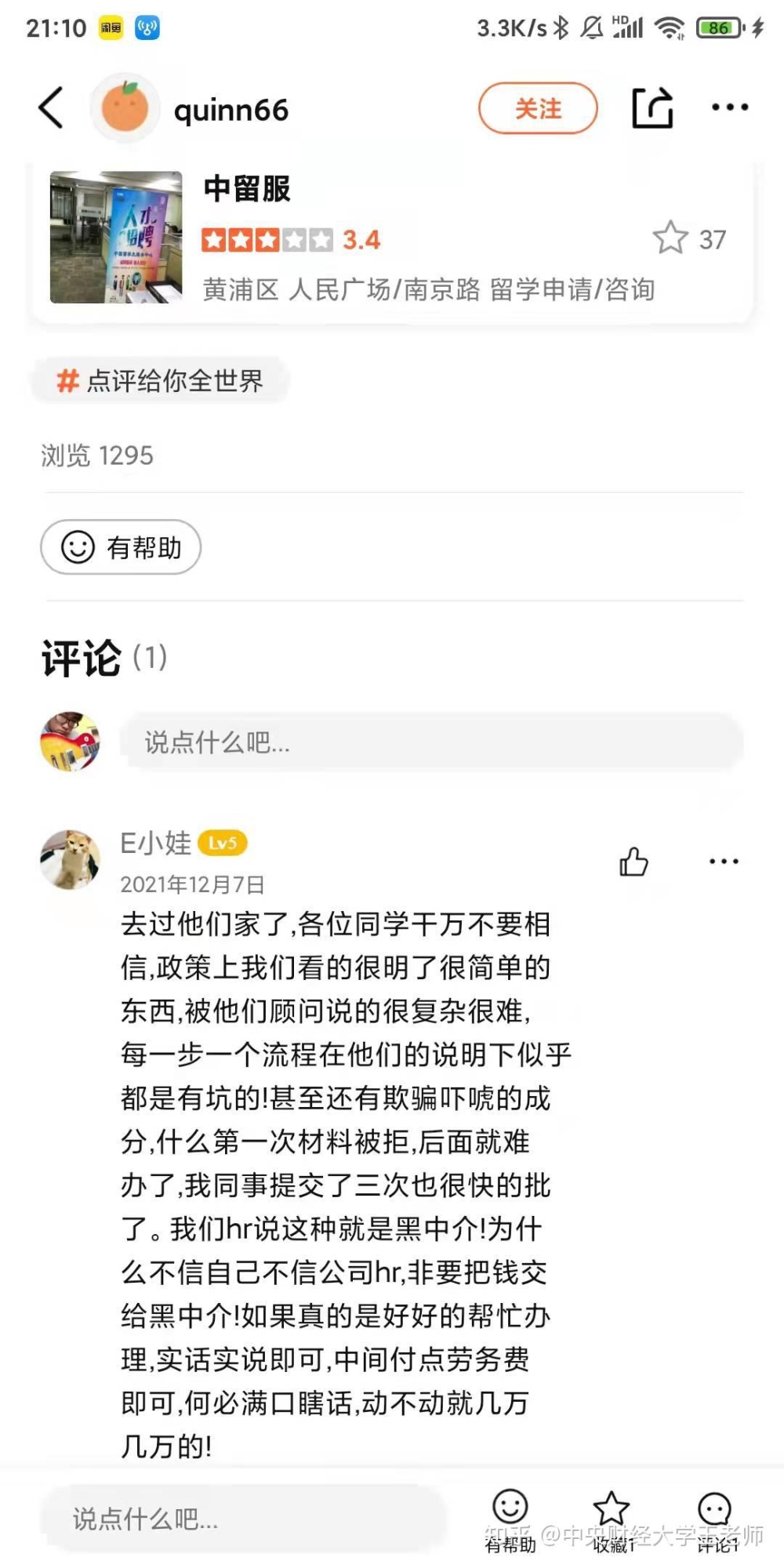Open the top-right overflow menu

tap(729, 107)
